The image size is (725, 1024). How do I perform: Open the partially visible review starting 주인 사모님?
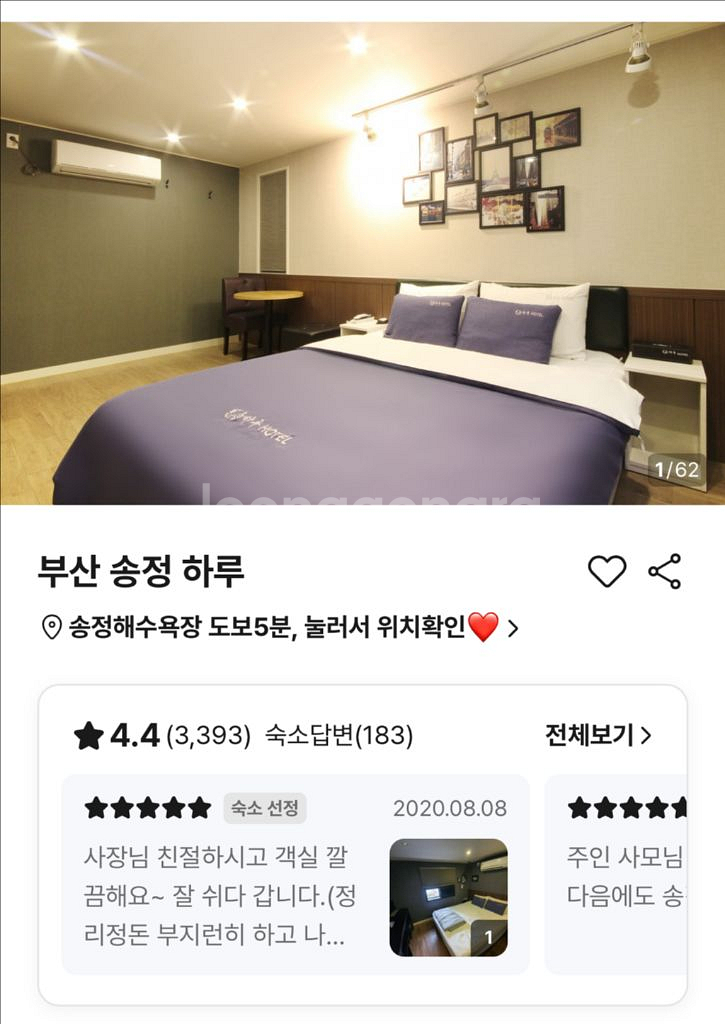pos(624,872)
